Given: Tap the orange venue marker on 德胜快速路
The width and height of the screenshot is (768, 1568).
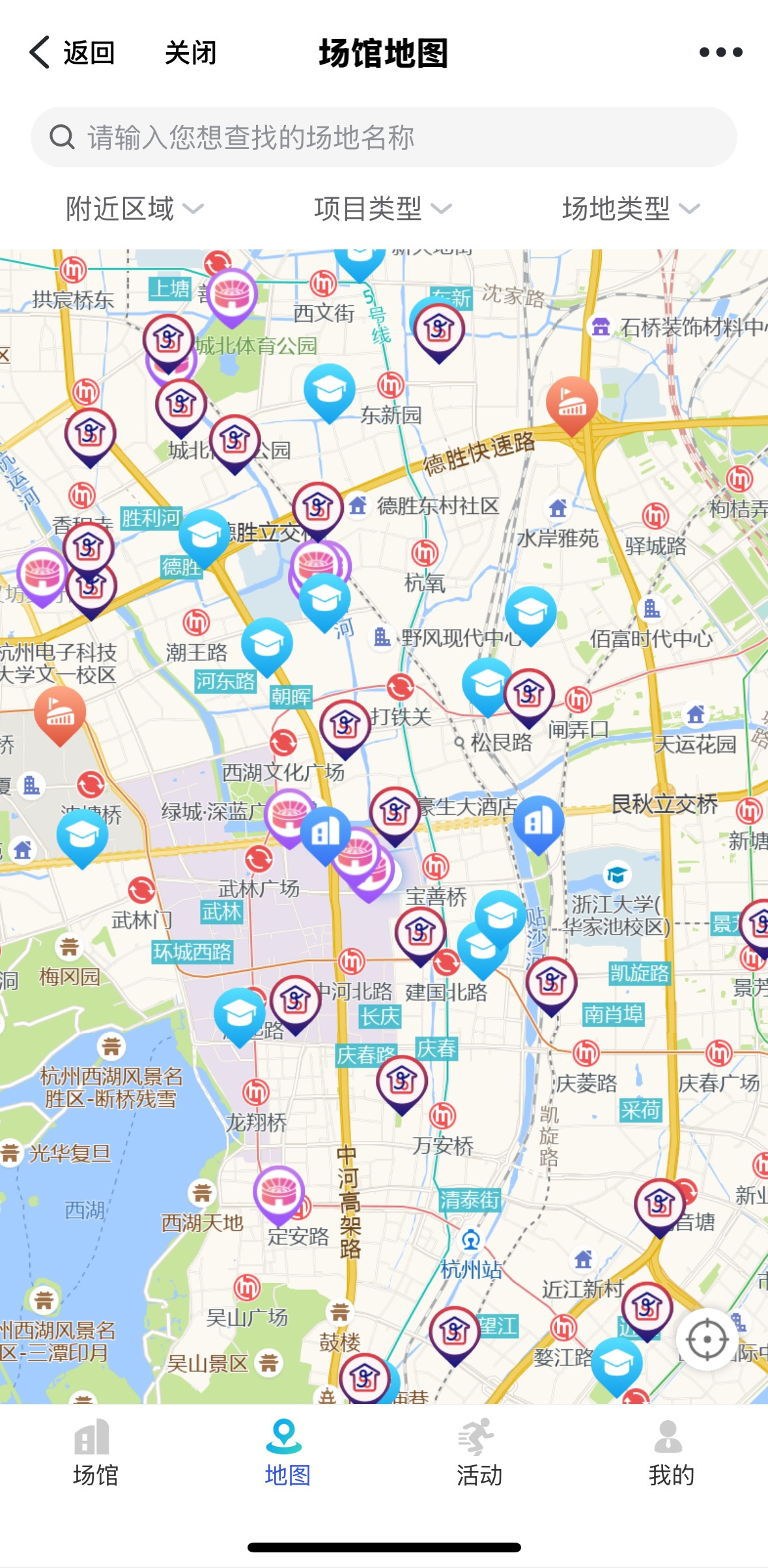Looking at the screenshot, I should coord(571,403).
